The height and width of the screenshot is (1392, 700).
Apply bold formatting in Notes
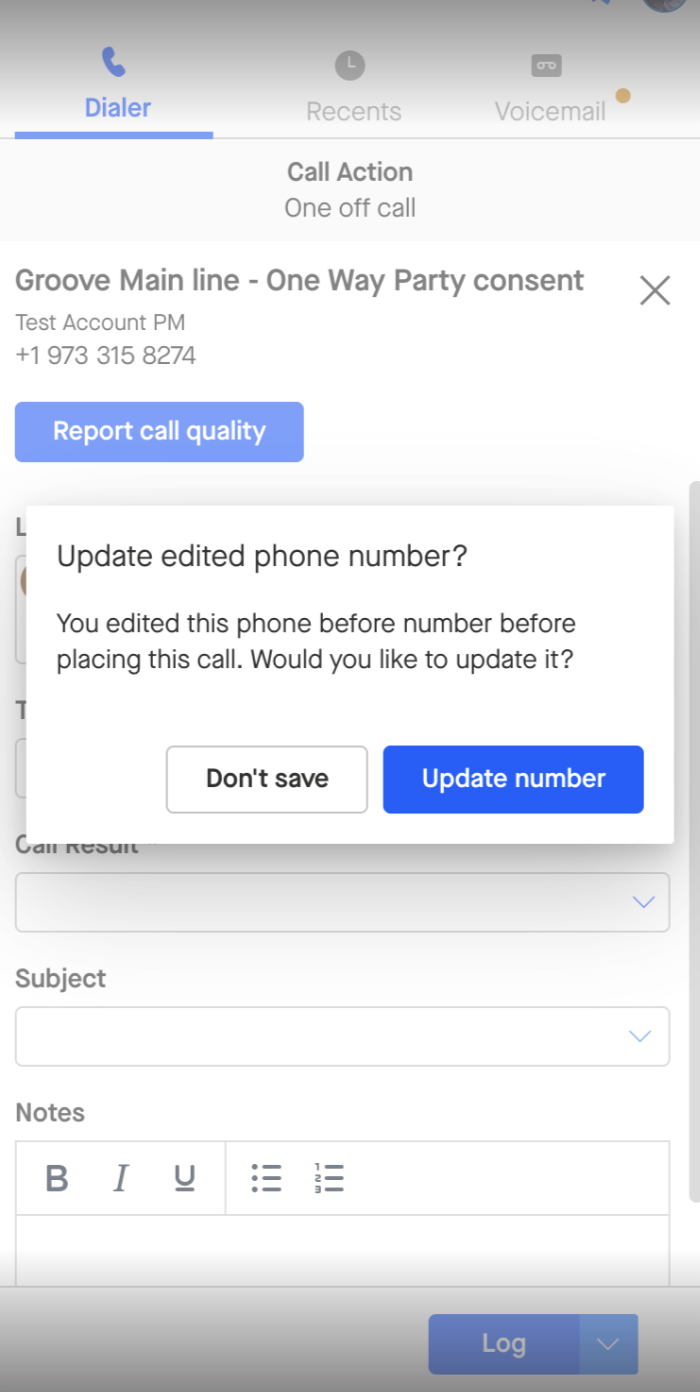pyautogui.click(x=57, y=1179)
